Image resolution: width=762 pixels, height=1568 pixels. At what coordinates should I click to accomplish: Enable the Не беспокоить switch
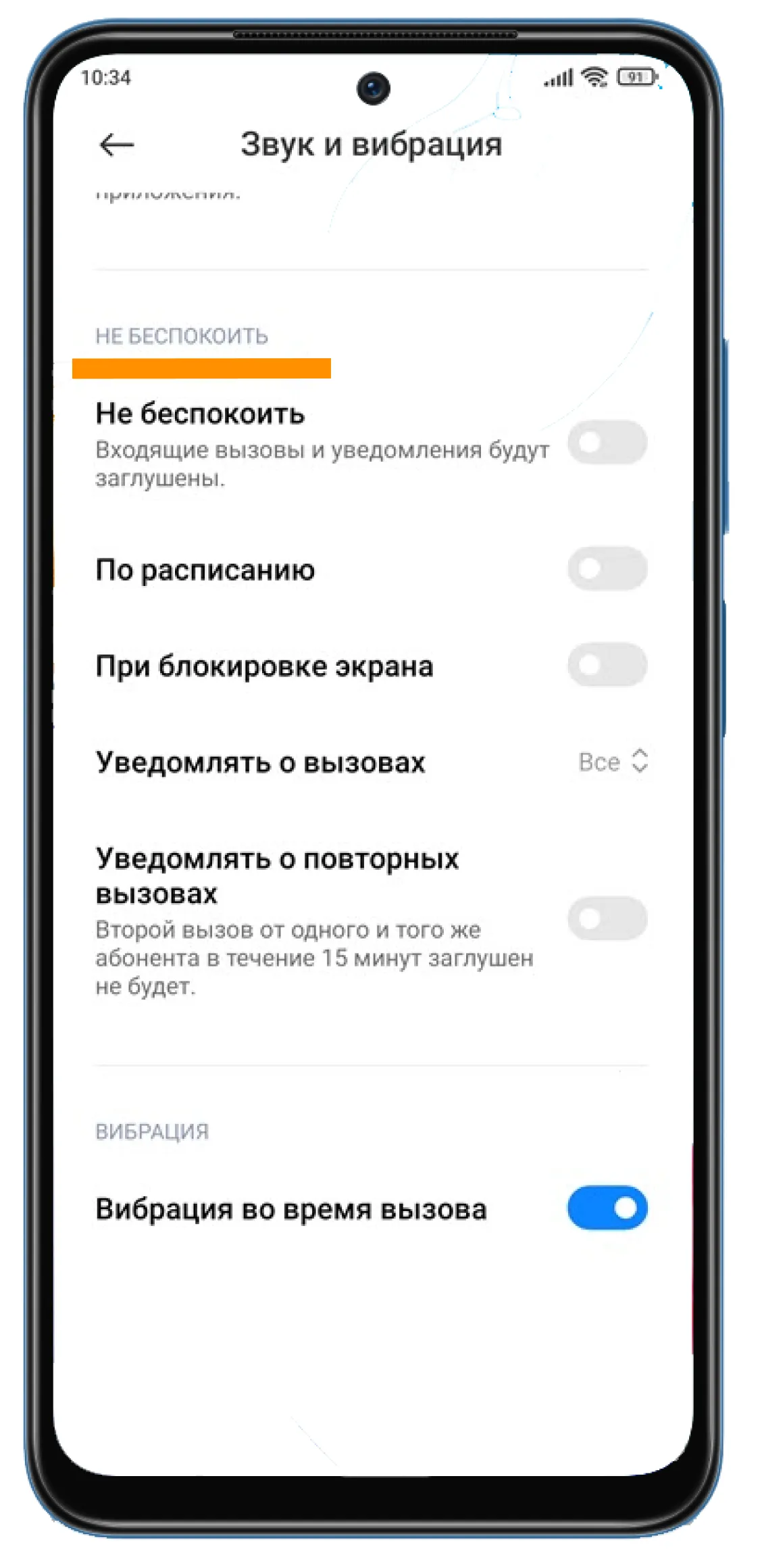607,443
